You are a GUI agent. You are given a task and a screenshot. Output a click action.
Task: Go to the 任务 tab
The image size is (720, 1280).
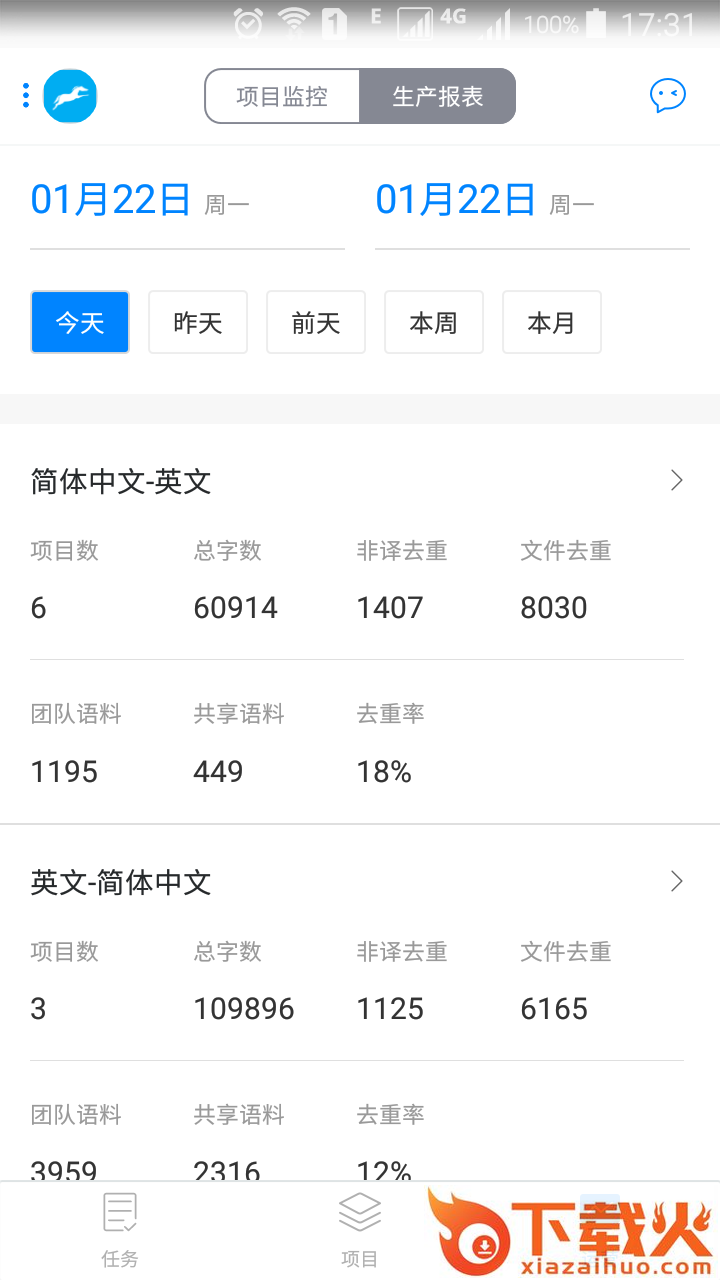[x=120, y=1231]
